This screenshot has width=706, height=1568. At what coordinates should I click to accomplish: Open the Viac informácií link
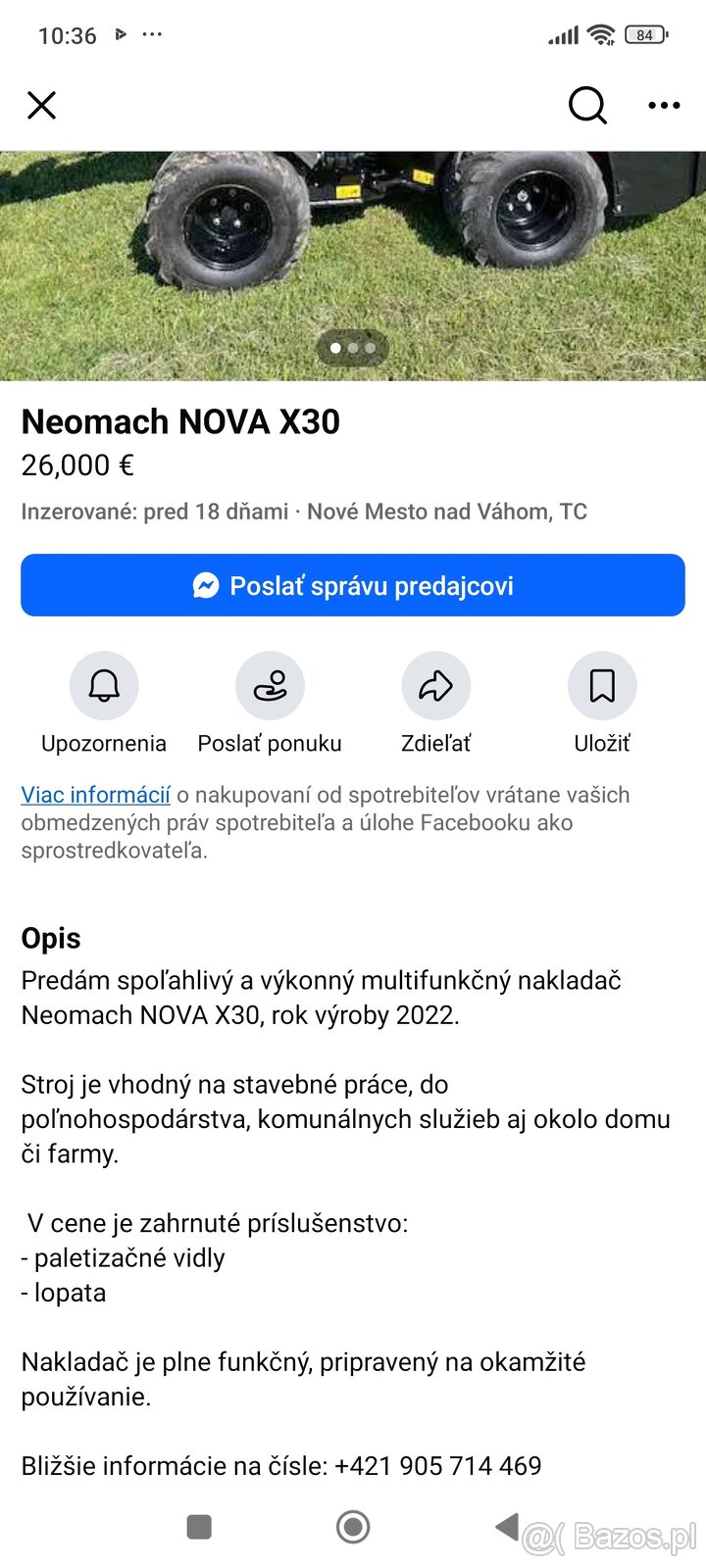(x=95, y=795)
